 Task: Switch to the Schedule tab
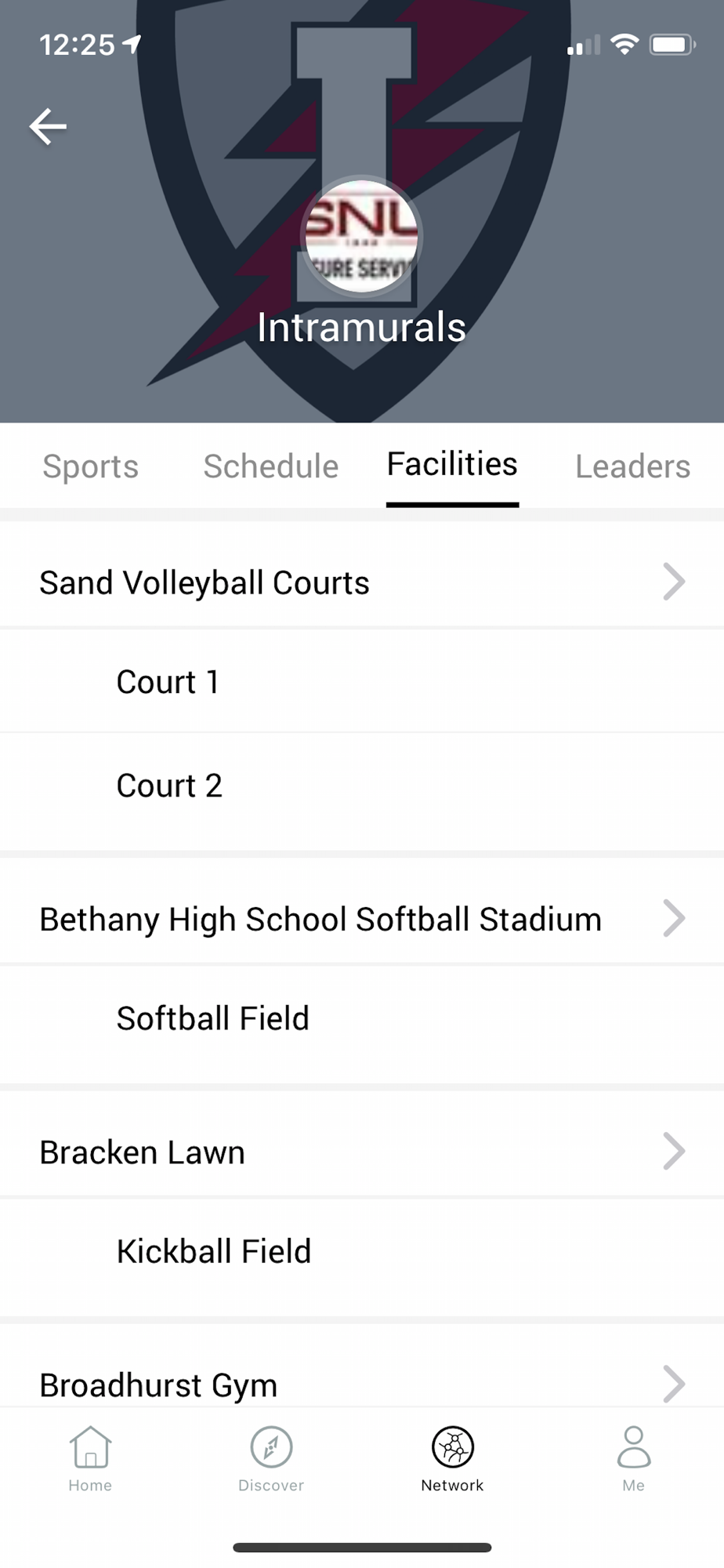pos(271,466)
